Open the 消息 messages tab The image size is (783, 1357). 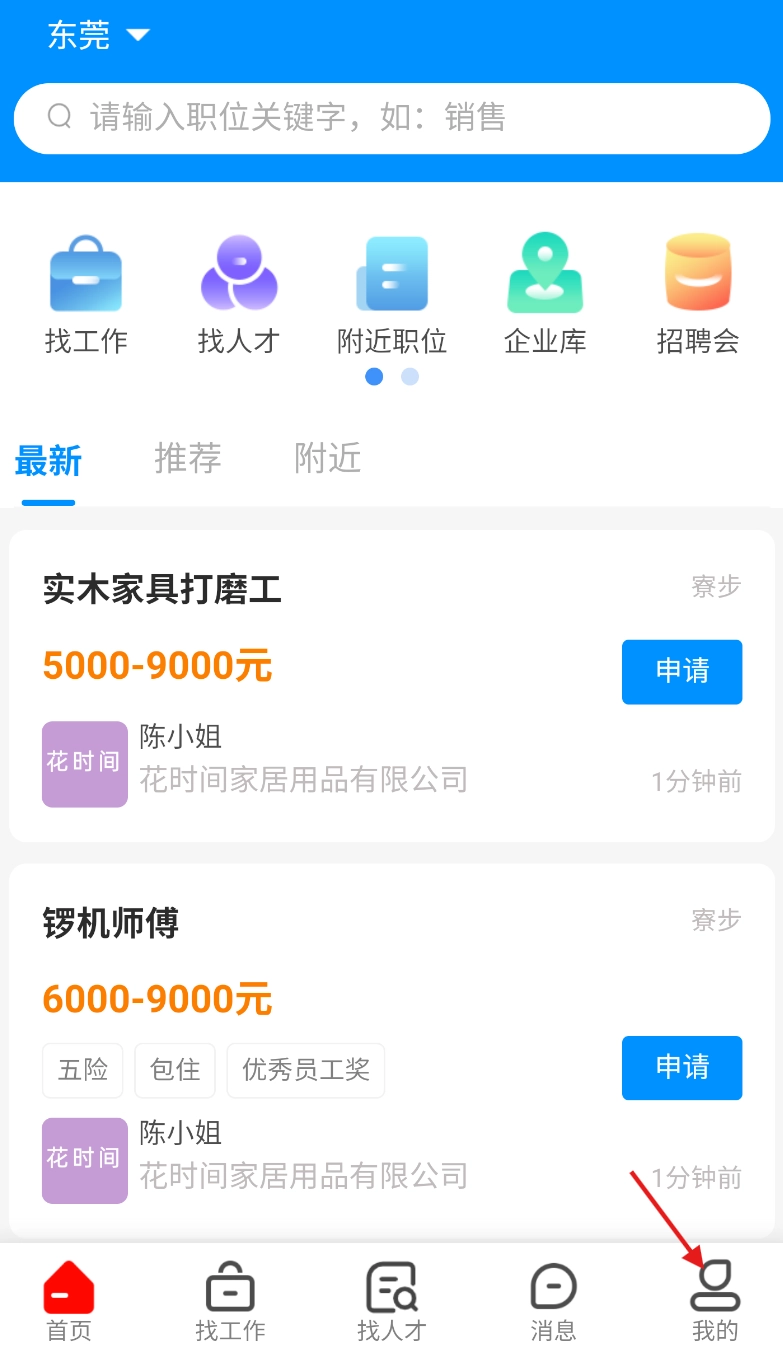click(x=553, y=1300)
